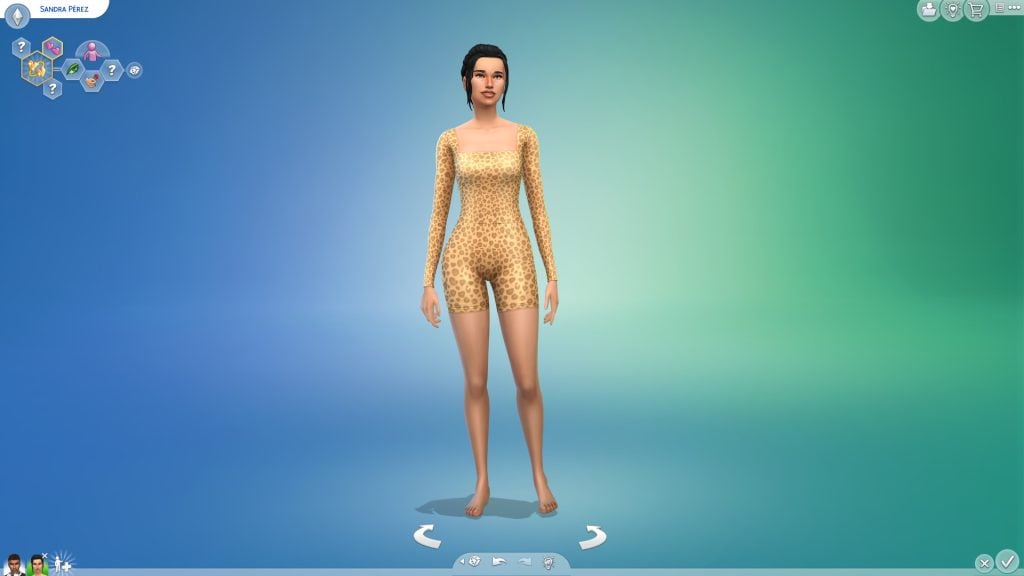Open the plumbob main menu icon
Image resolution: width=1024 pixels, height=576 pixels.
pos(17,15)
